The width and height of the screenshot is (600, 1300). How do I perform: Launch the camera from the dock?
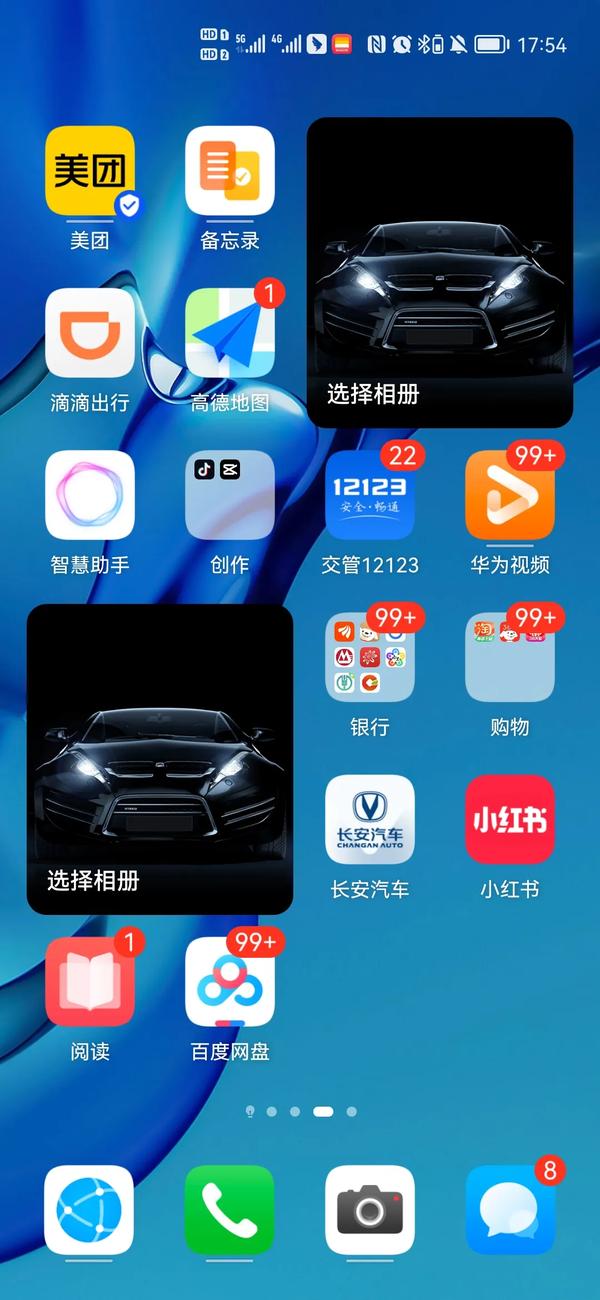tap(370, 1210)
